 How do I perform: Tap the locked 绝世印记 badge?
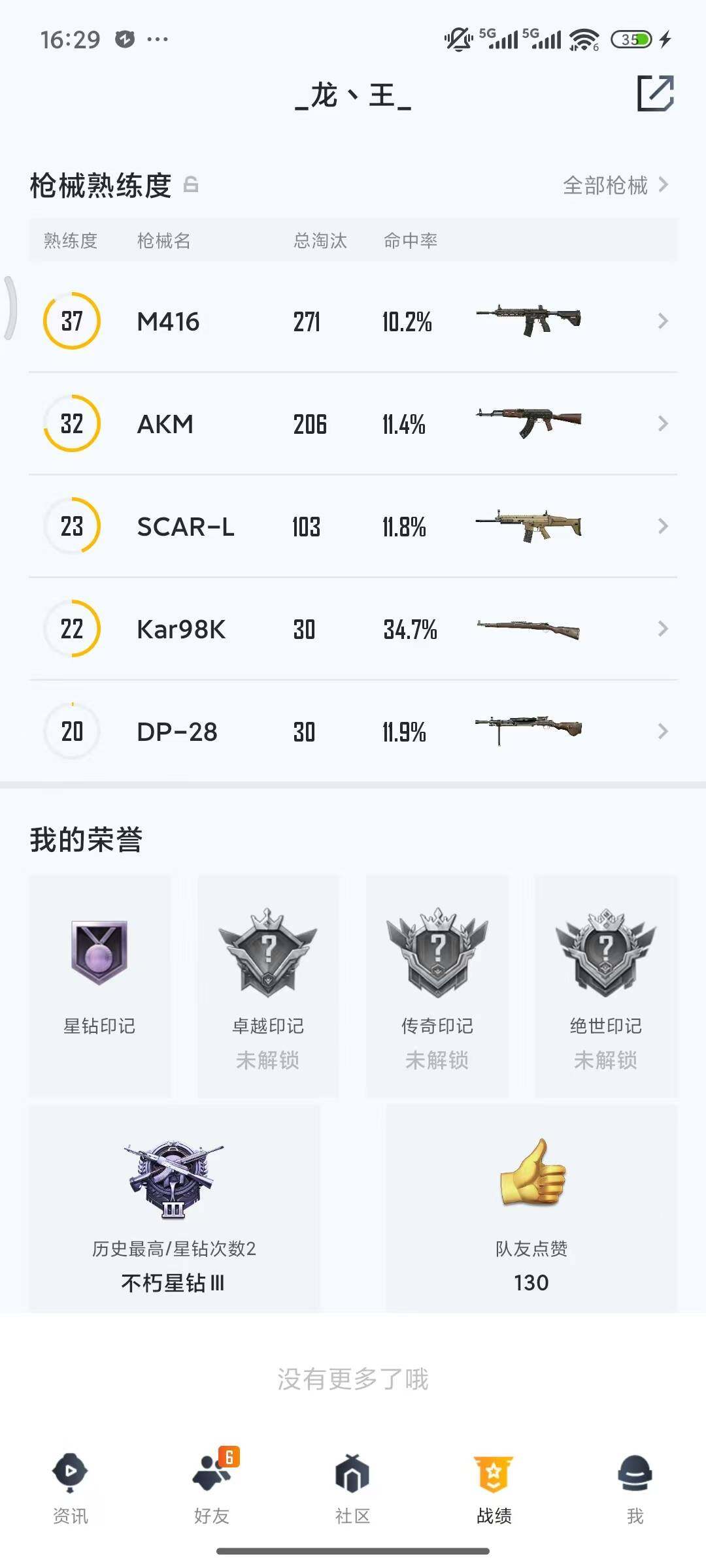click(x=606, y=985)
